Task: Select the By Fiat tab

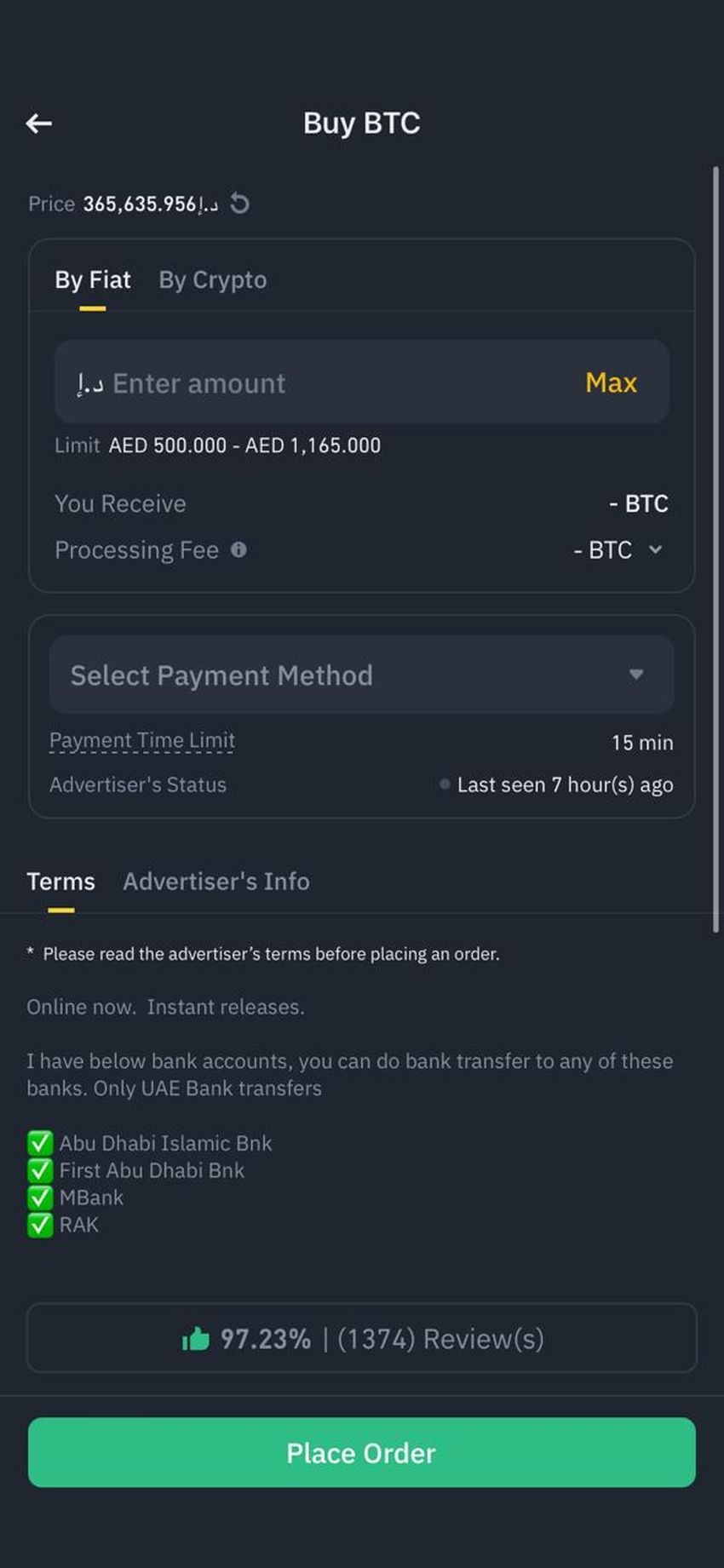Action: coord(92,280)
